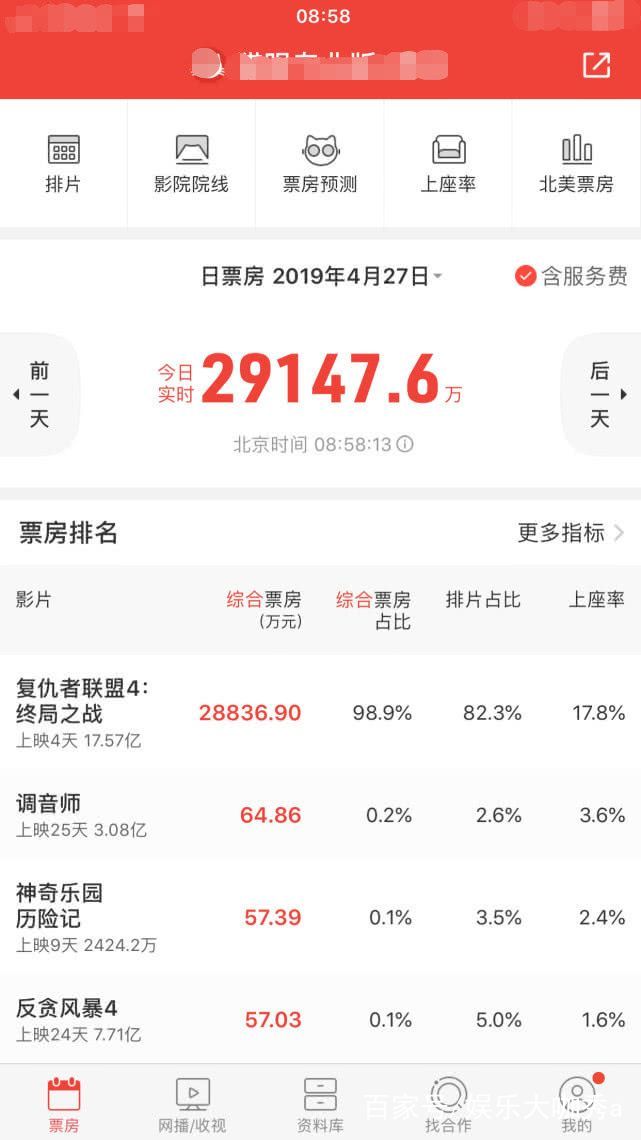
Task: Toggle the 含服务费 checkbox
Action: (x=571, y=276)
